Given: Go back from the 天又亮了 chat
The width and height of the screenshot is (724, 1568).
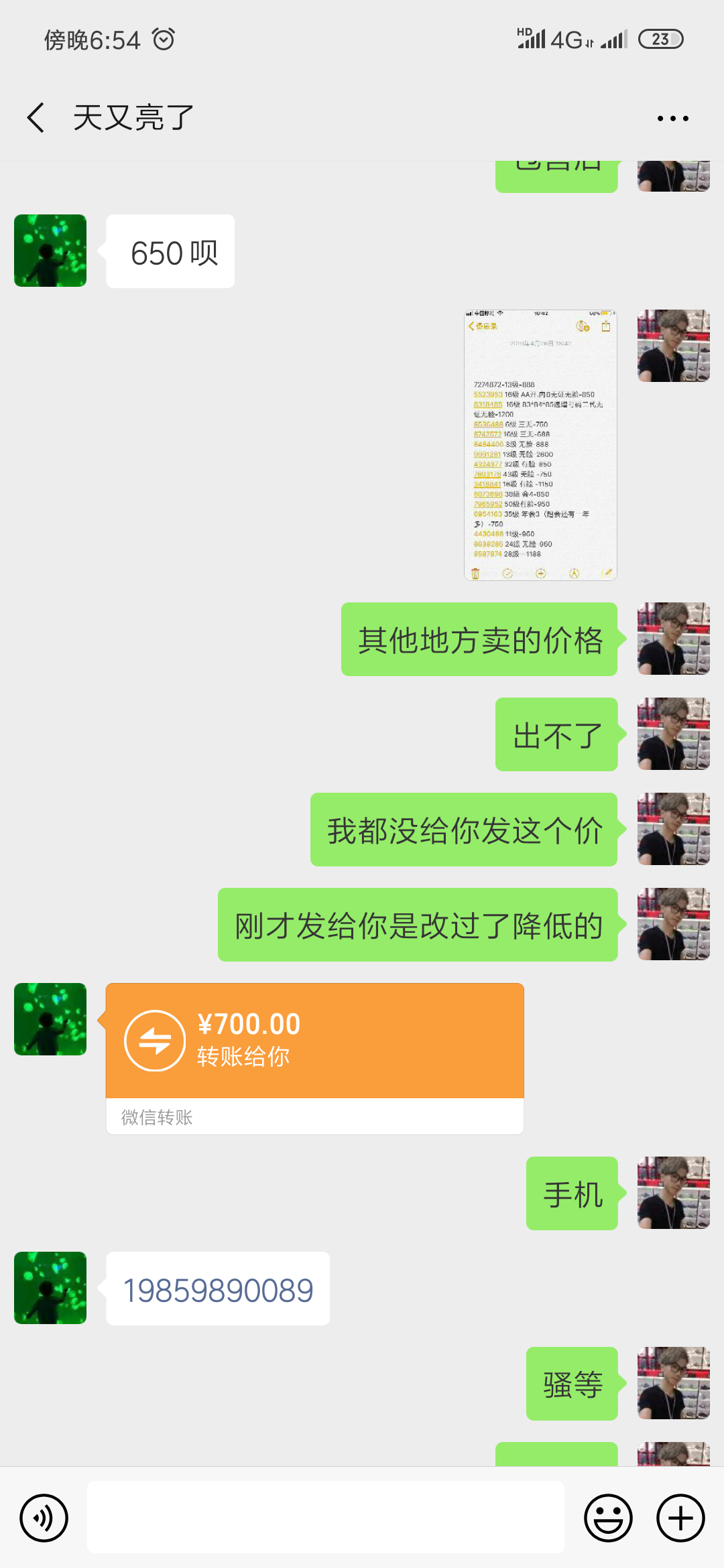Looking at the screenshot, I should 36,118.
